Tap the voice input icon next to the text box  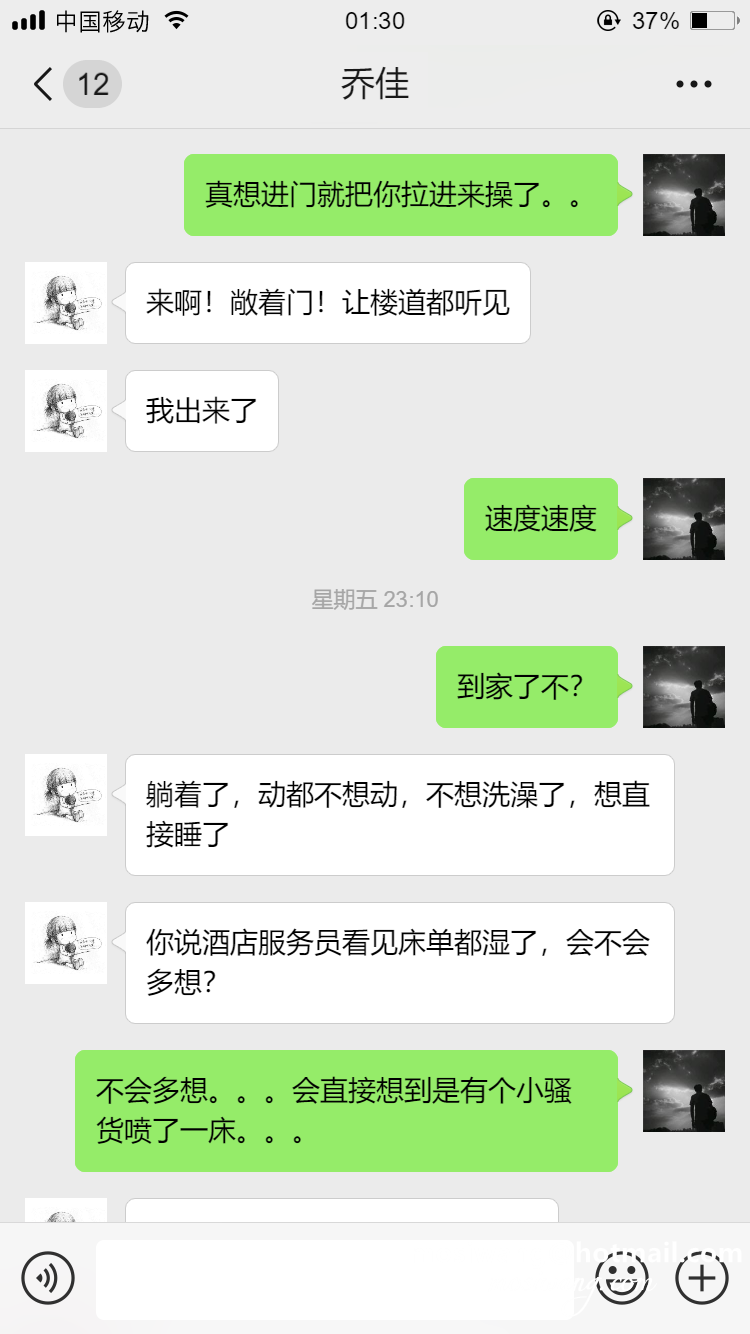click(x=49, y=1278)
